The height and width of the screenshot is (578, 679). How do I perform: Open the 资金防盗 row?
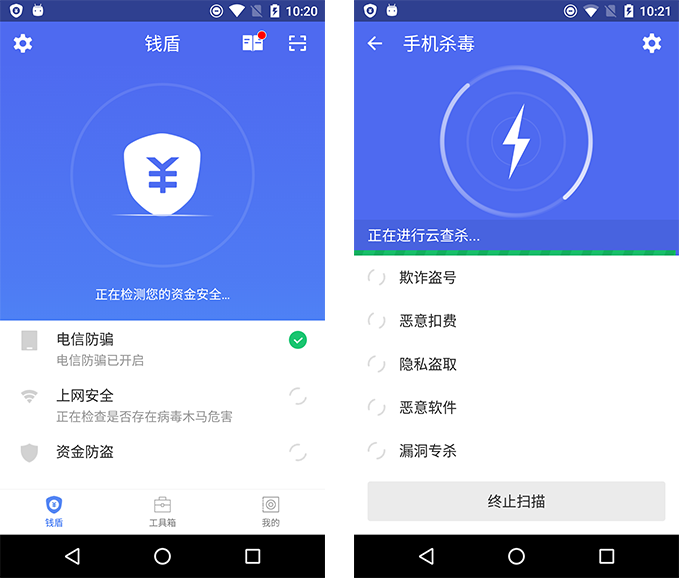[162, 452]
